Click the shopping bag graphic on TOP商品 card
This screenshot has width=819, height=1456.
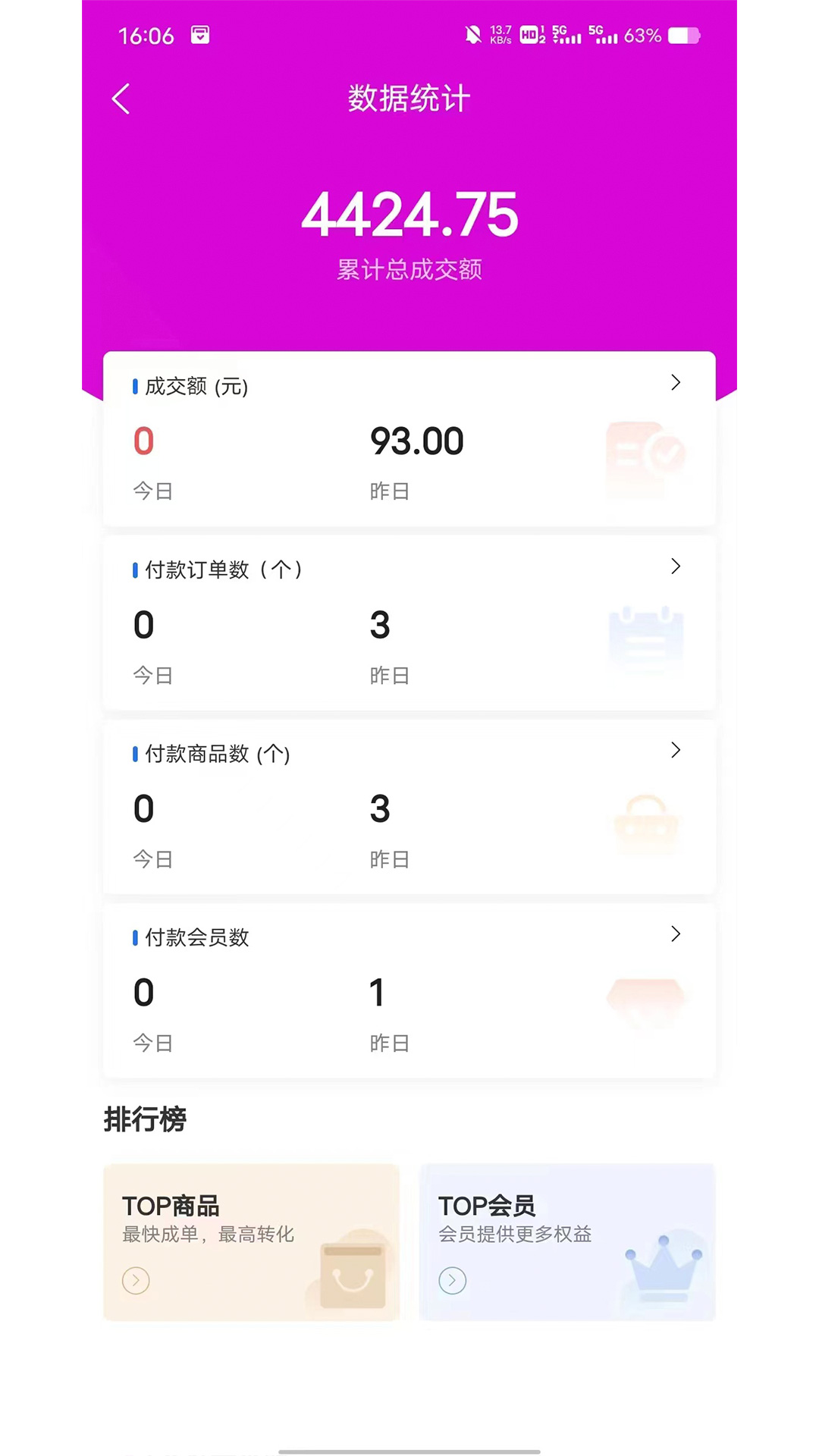[x=353, y=1274]
